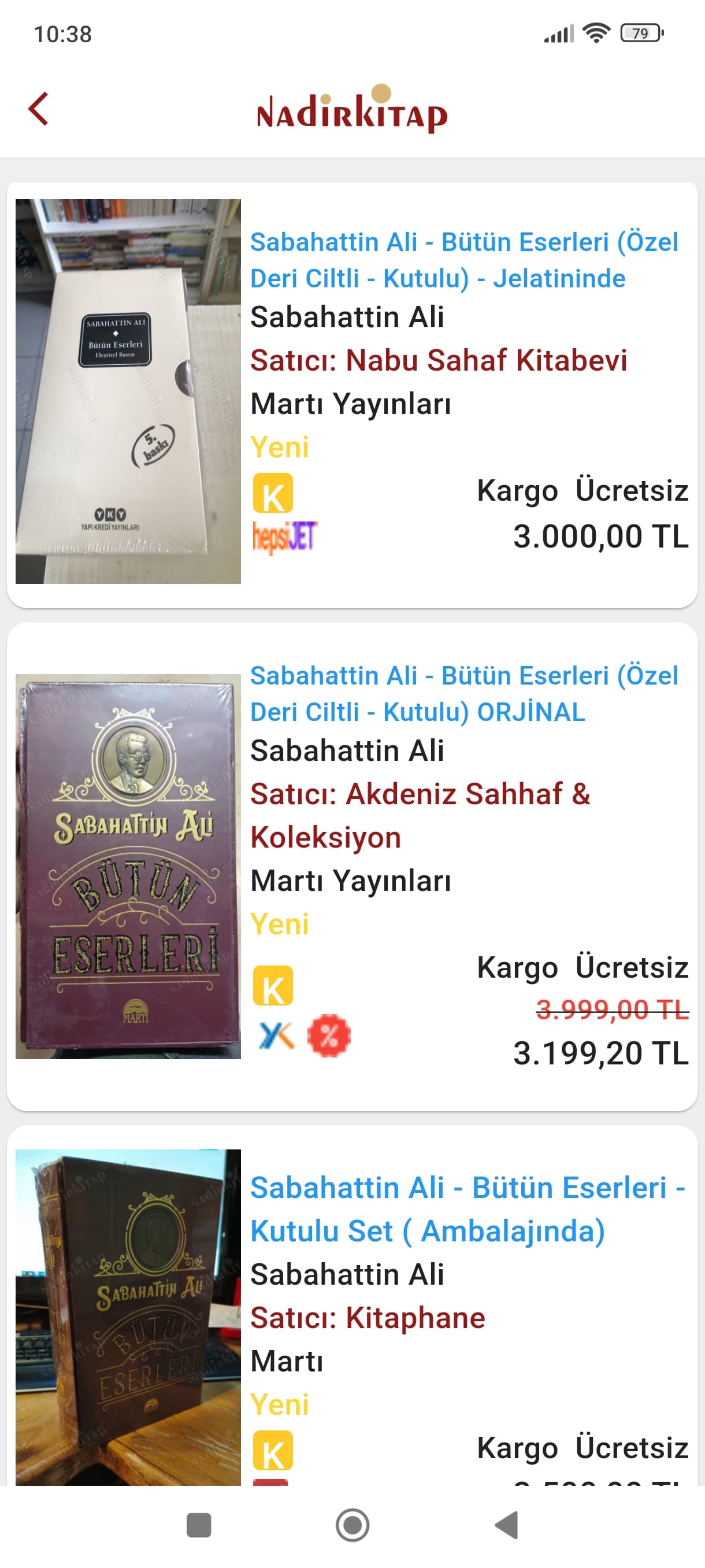
Task: Open recent apps from the navigation bar
Action: 198,1525
